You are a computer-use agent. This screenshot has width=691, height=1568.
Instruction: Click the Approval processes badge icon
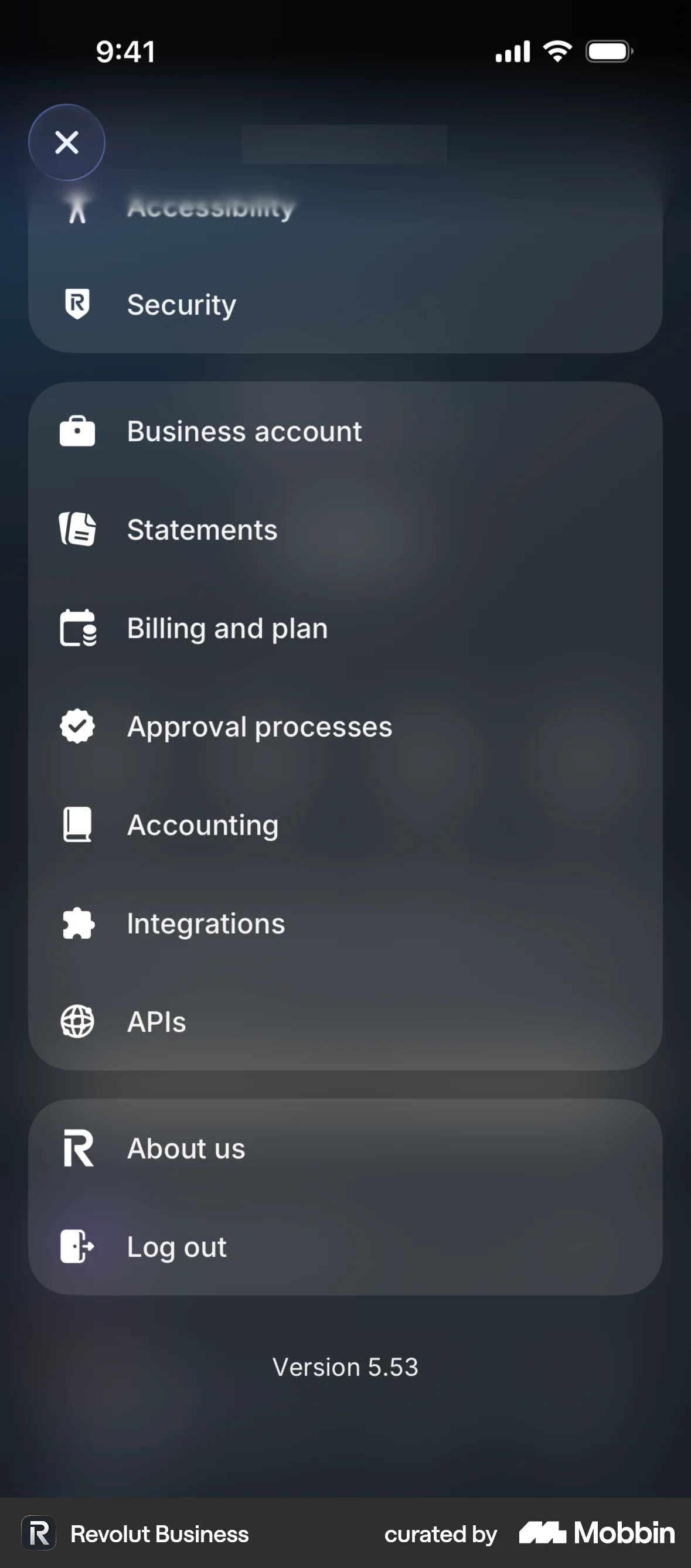point(77,725)
